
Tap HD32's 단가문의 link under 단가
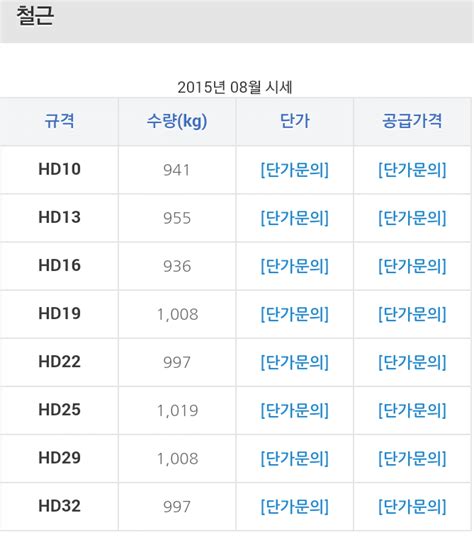click(295, 506)
